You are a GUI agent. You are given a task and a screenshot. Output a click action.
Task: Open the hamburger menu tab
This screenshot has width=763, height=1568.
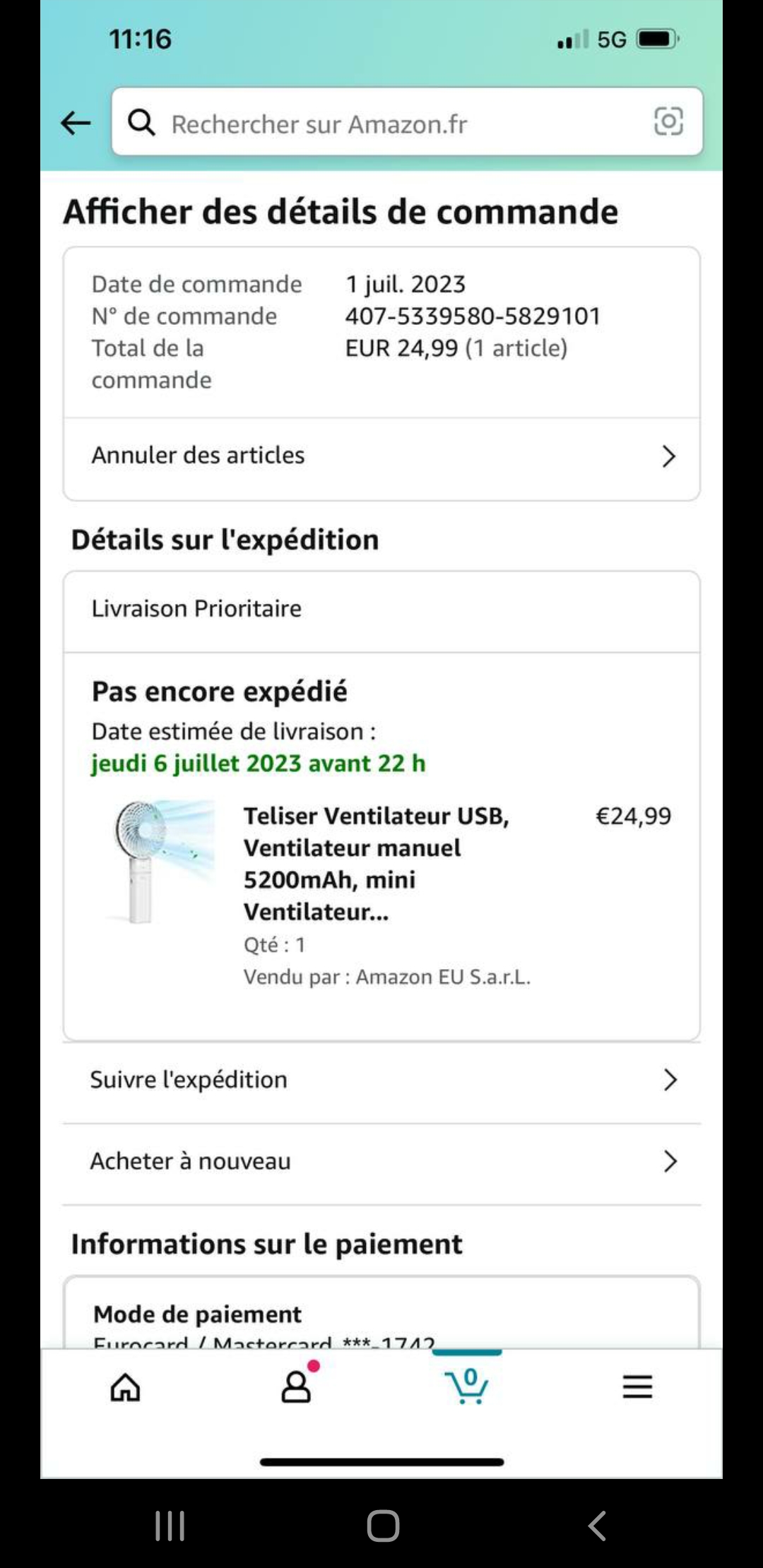tap(637, 1387)
